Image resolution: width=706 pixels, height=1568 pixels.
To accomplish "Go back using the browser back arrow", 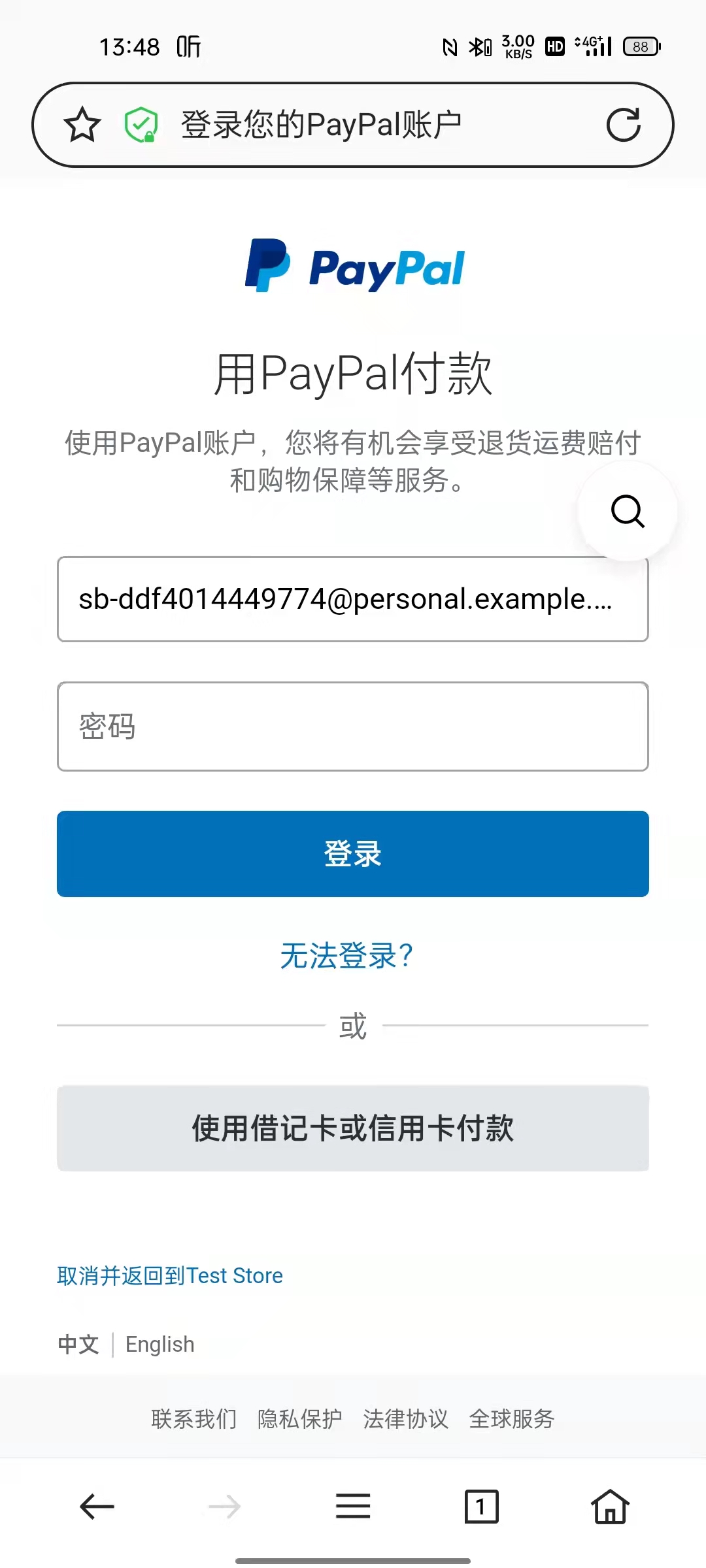I will (97, 1507).
